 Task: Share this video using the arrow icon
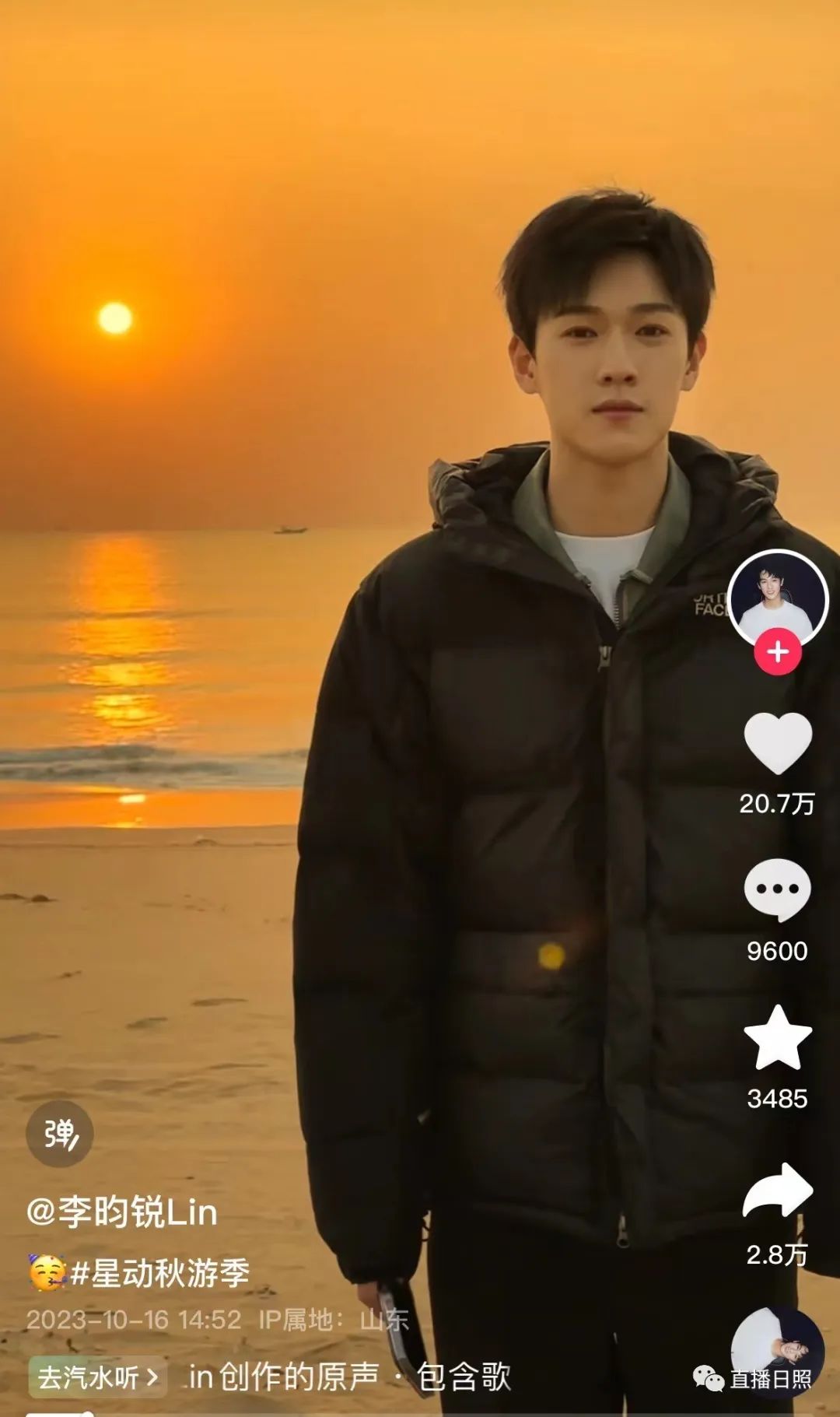tap(778, 1189)
